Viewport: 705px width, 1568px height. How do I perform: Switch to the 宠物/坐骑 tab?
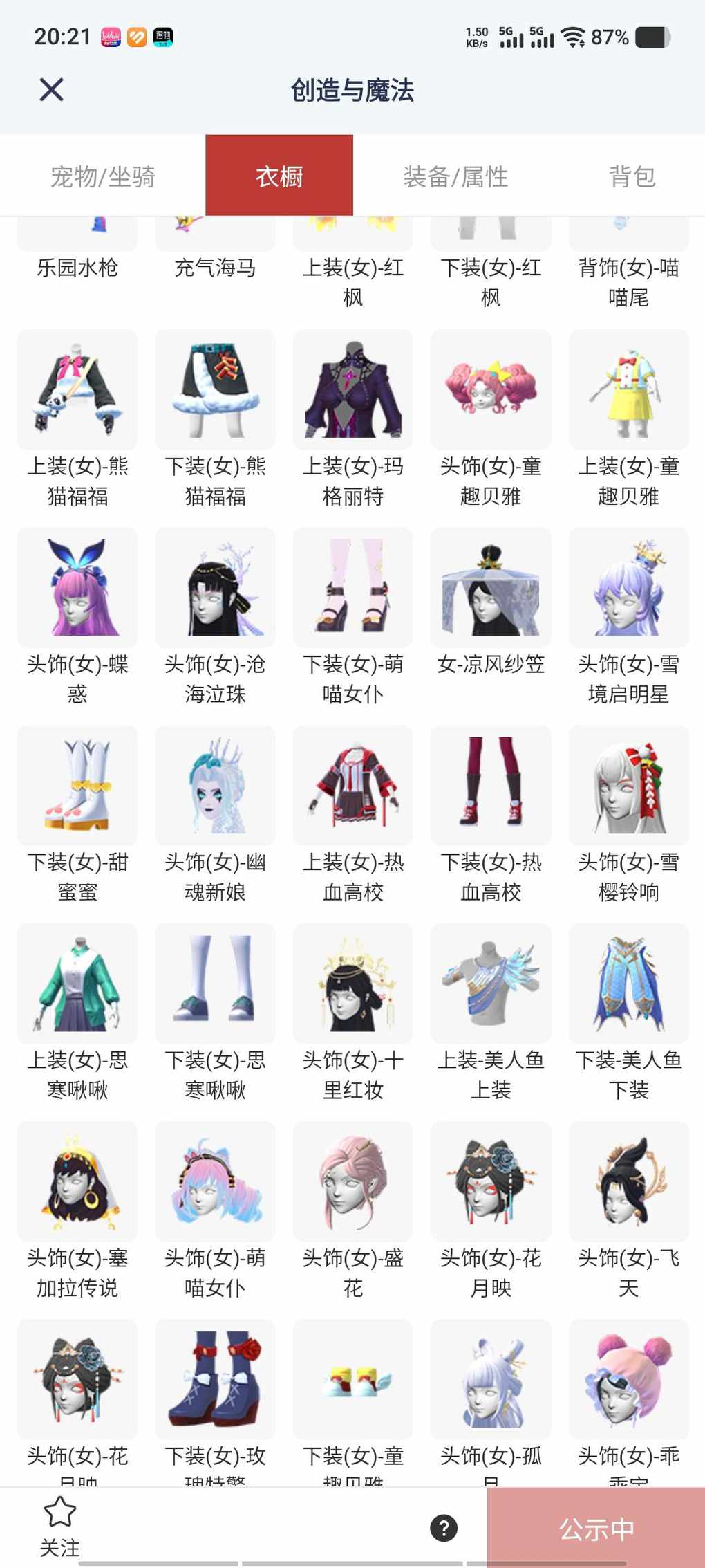[103, 176]
